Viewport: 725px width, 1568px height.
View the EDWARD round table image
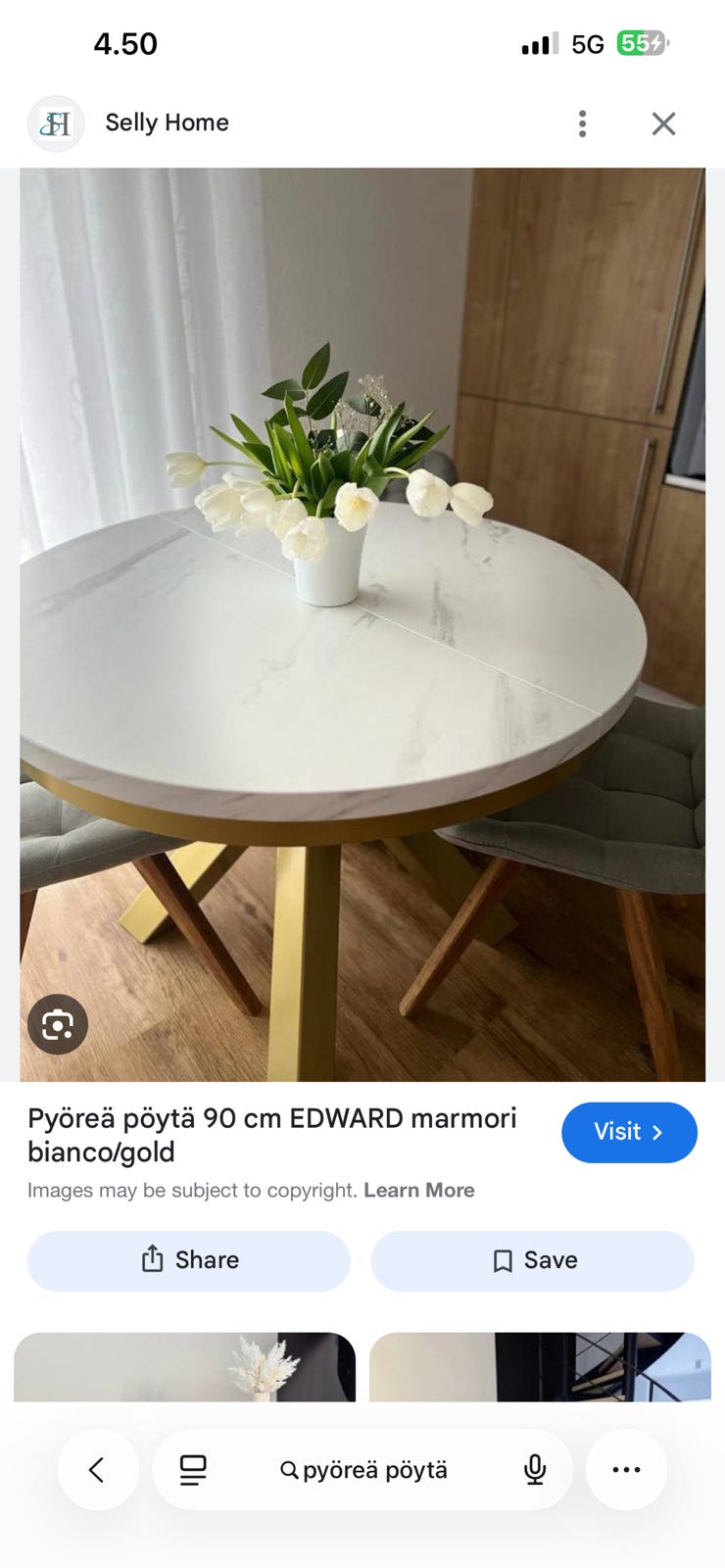coord(362,624)
